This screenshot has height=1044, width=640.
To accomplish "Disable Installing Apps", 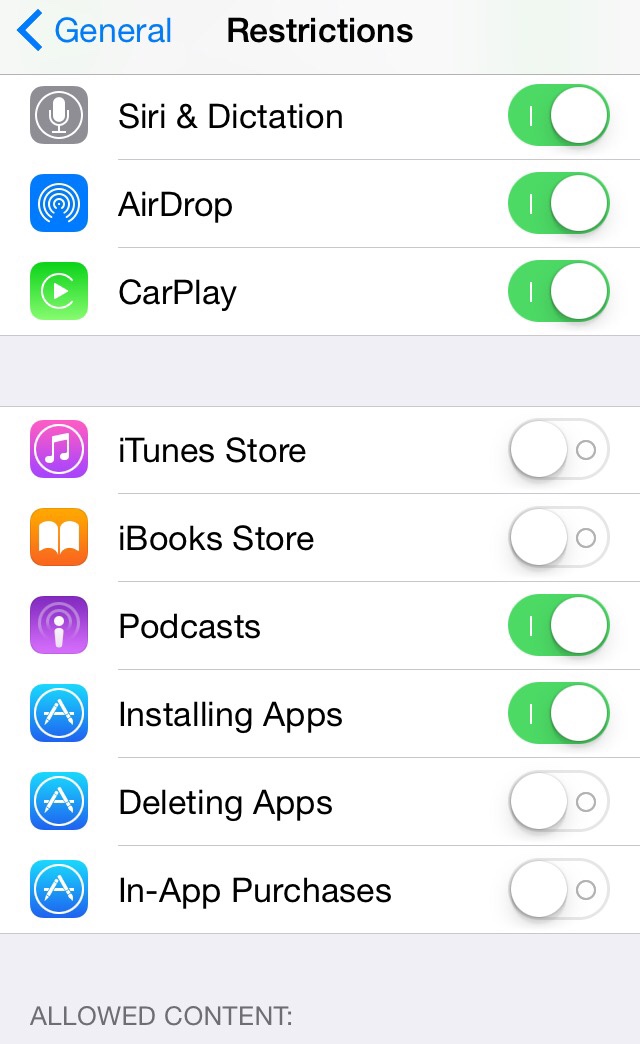I will 558,714.
